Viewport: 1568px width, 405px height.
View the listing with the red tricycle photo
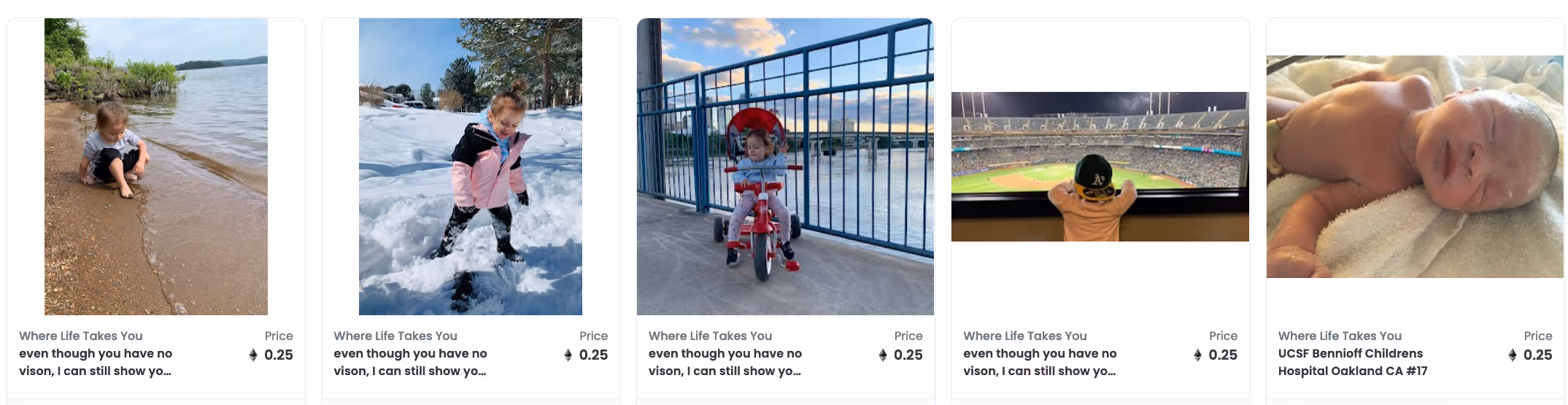tap(785, 167)
